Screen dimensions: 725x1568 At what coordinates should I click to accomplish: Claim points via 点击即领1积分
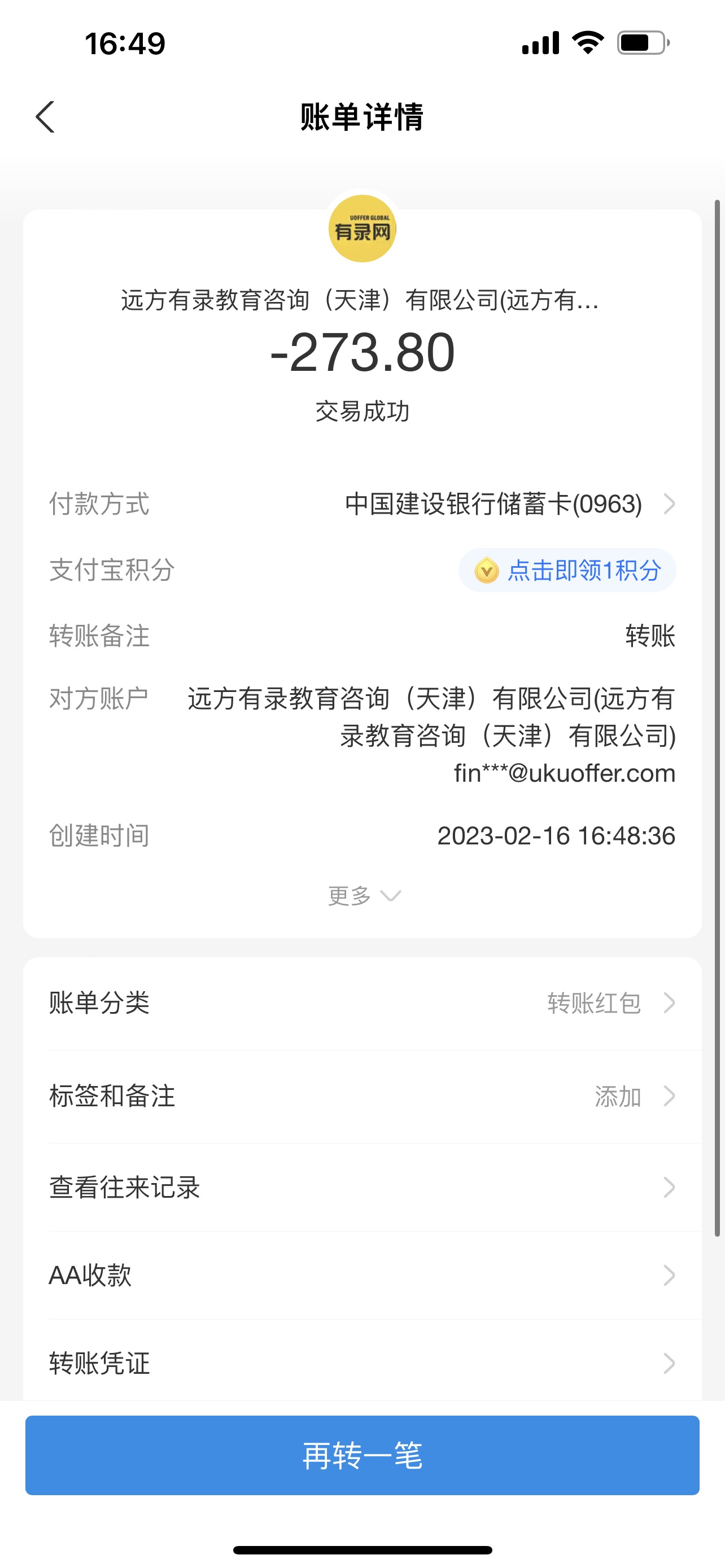pyautogui.click(x=567, y=571)
